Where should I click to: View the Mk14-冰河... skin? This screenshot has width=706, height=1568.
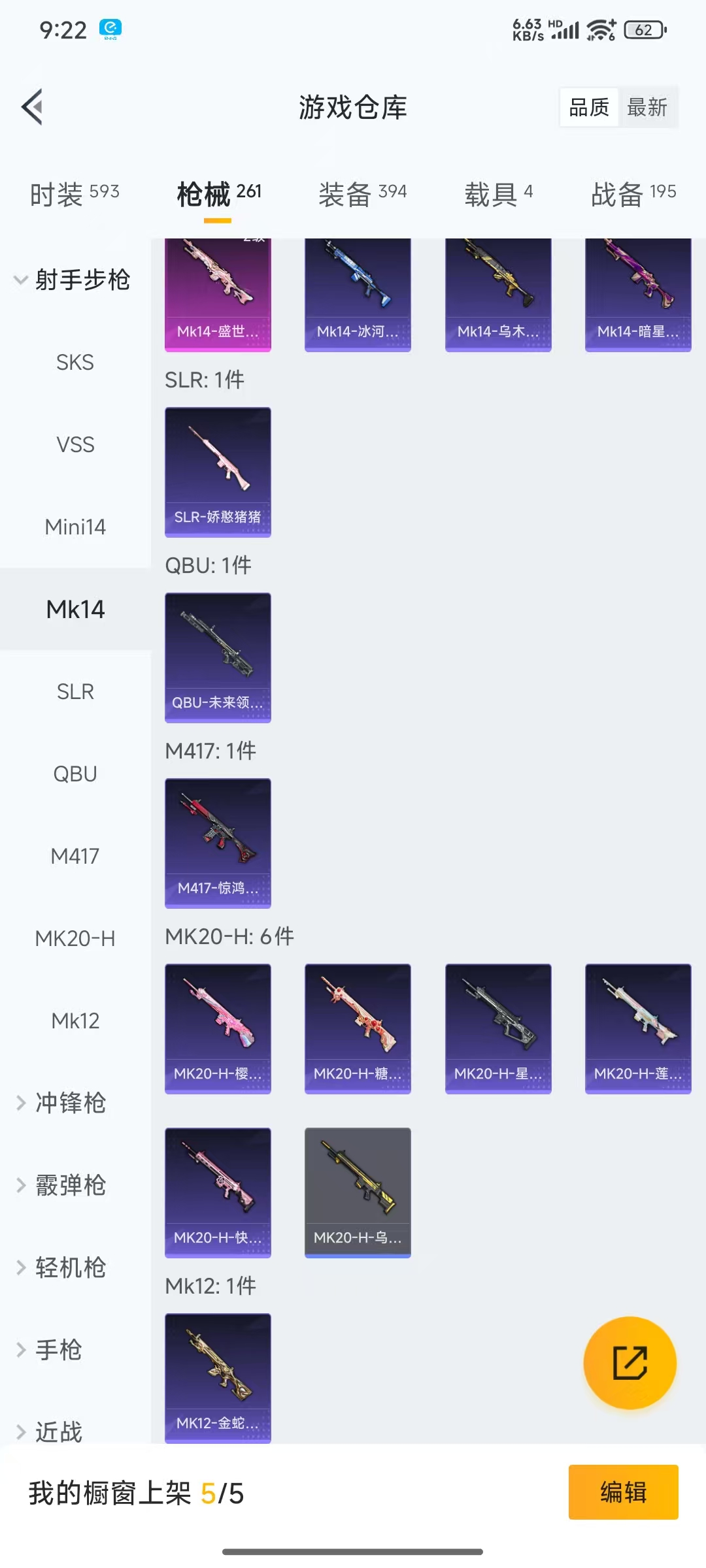[x=358, y=294]
